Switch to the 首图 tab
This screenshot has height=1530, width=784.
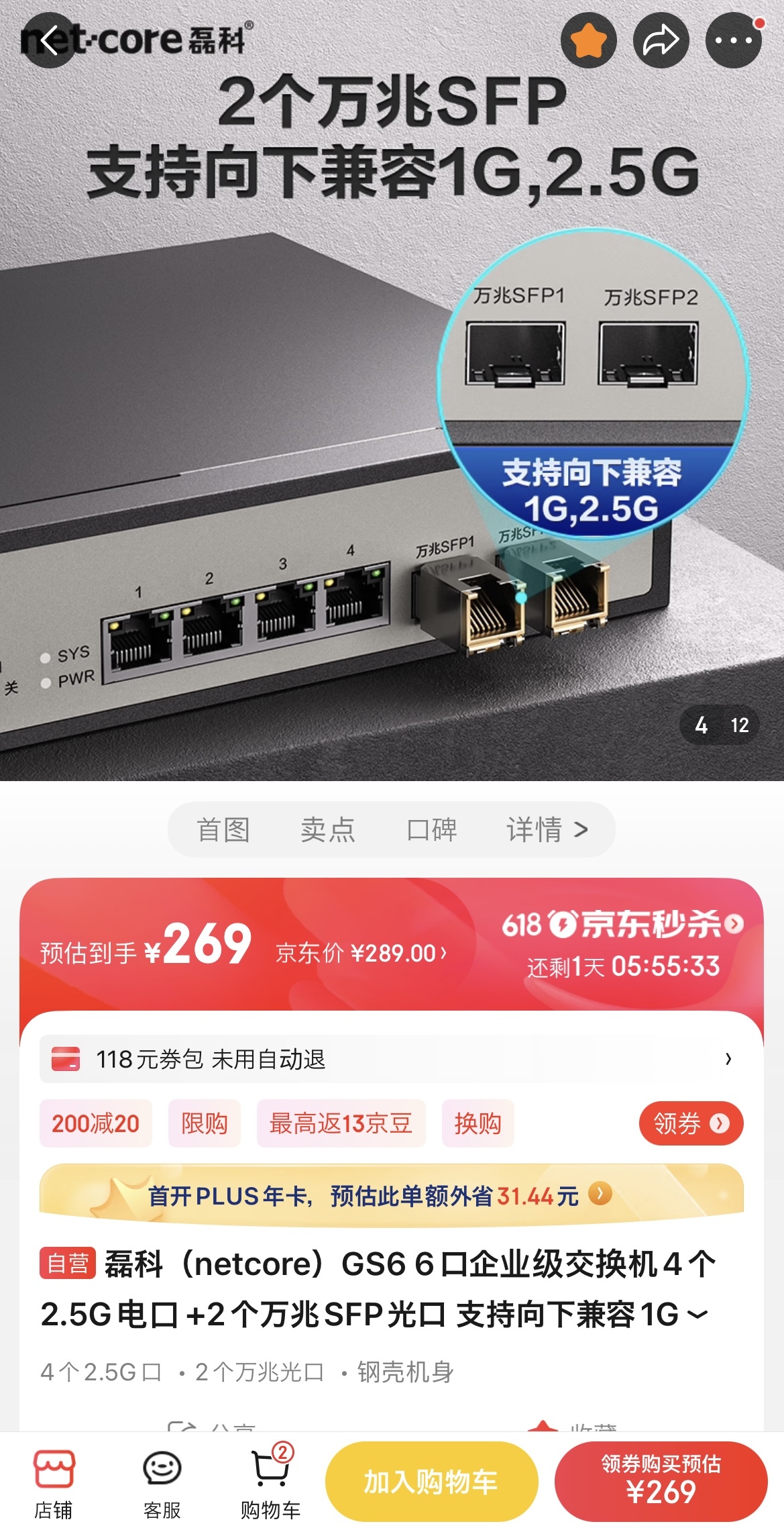tap(223, 829)
